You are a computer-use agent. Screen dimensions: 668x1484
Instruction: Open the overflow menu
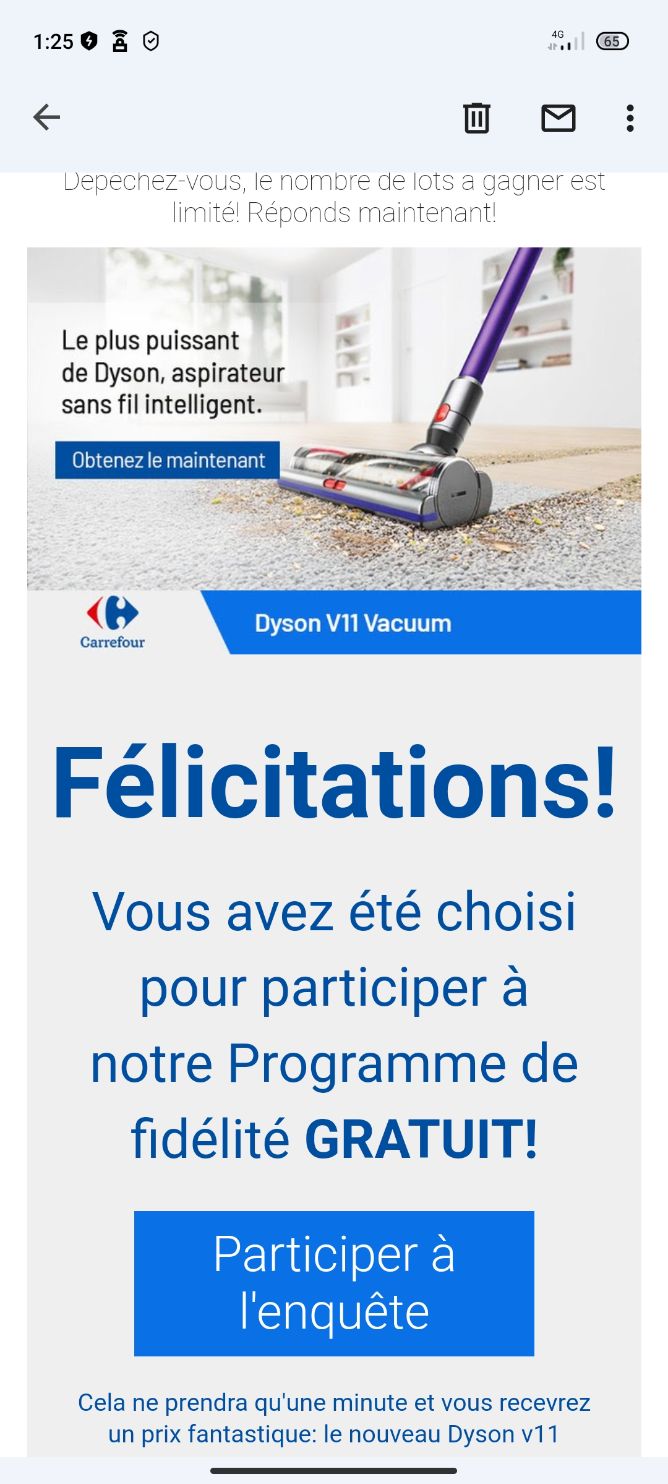(x=629, y=118)
